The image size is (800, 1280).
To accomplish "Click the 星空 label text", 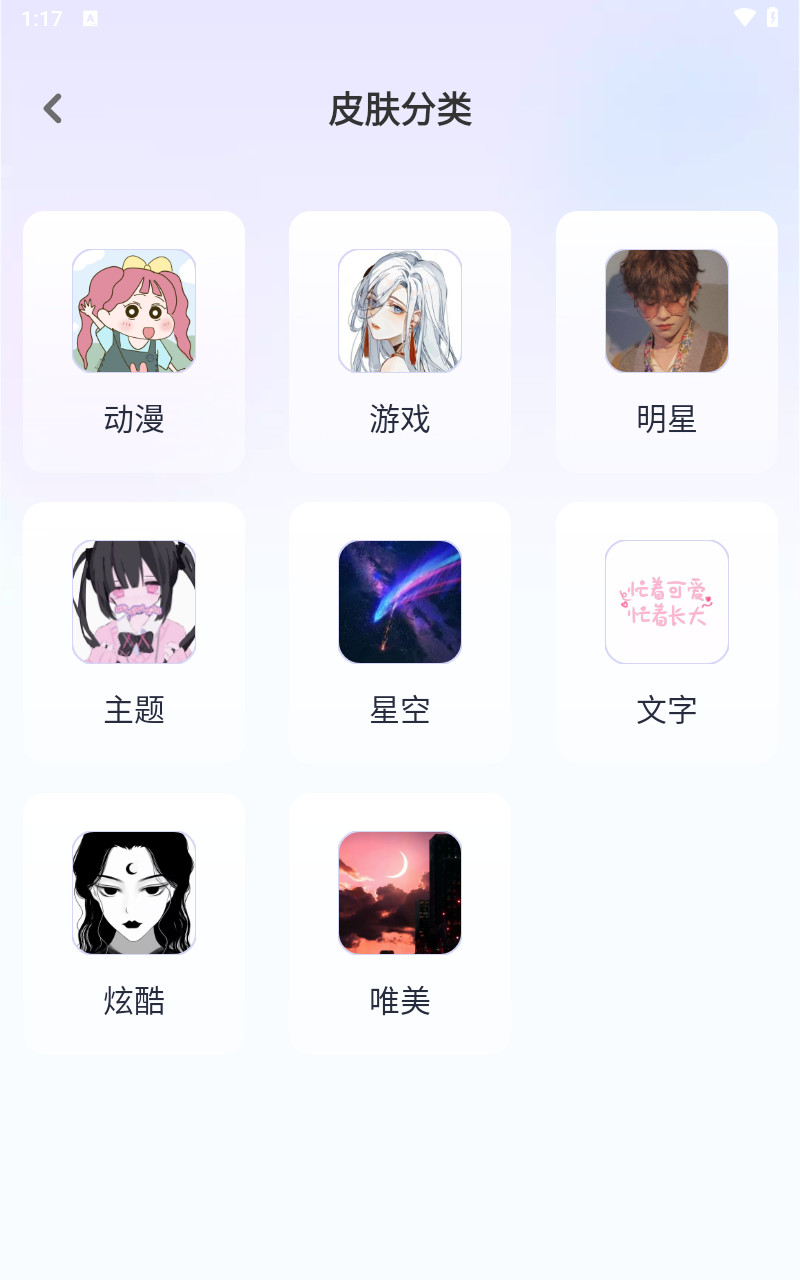I will click(x=399, y=710).
